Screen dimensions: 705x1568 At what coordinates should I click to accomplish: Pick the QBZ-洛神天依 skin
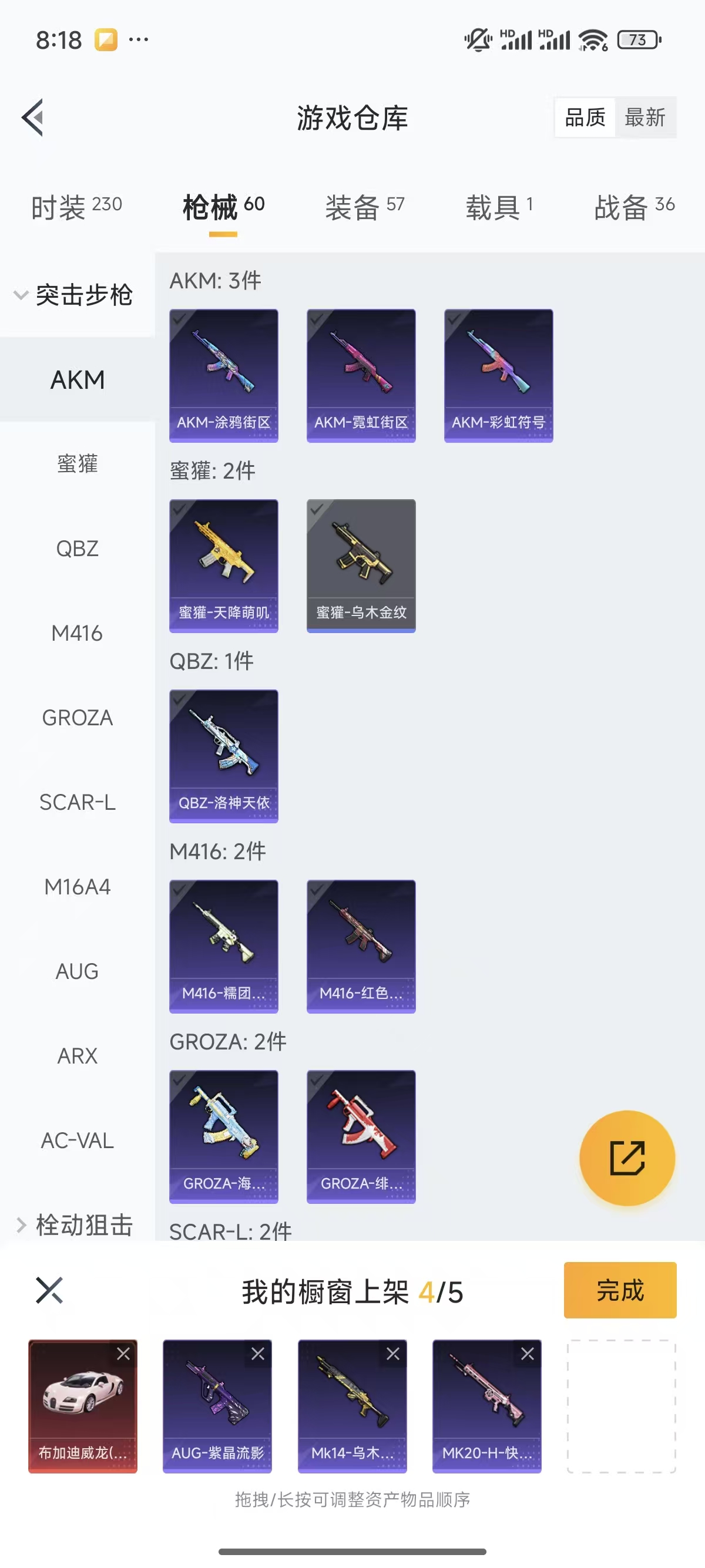(x=223, y=755)
